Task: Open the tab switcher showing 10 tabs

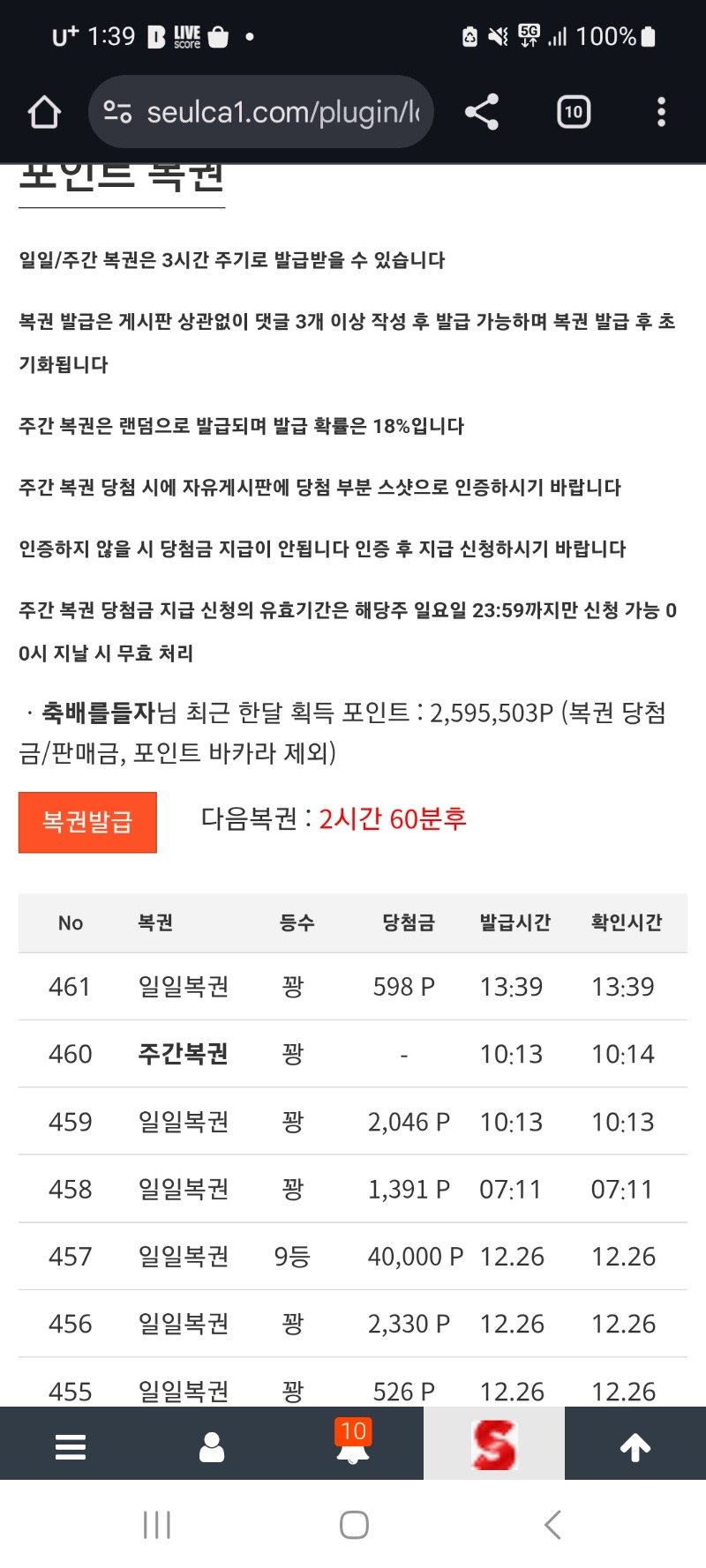Action: pos(574,112)
